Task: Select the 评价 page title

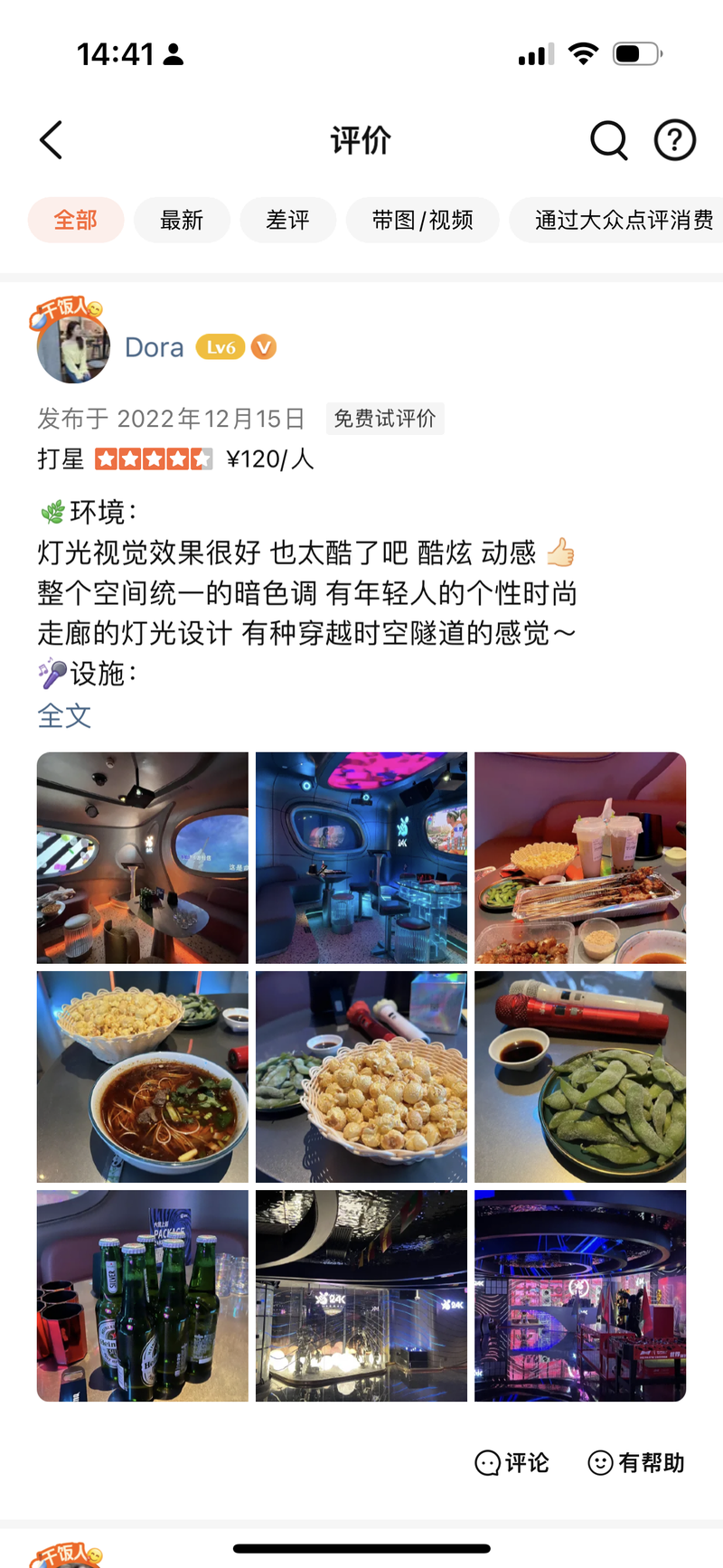Action: pos(361,140)
